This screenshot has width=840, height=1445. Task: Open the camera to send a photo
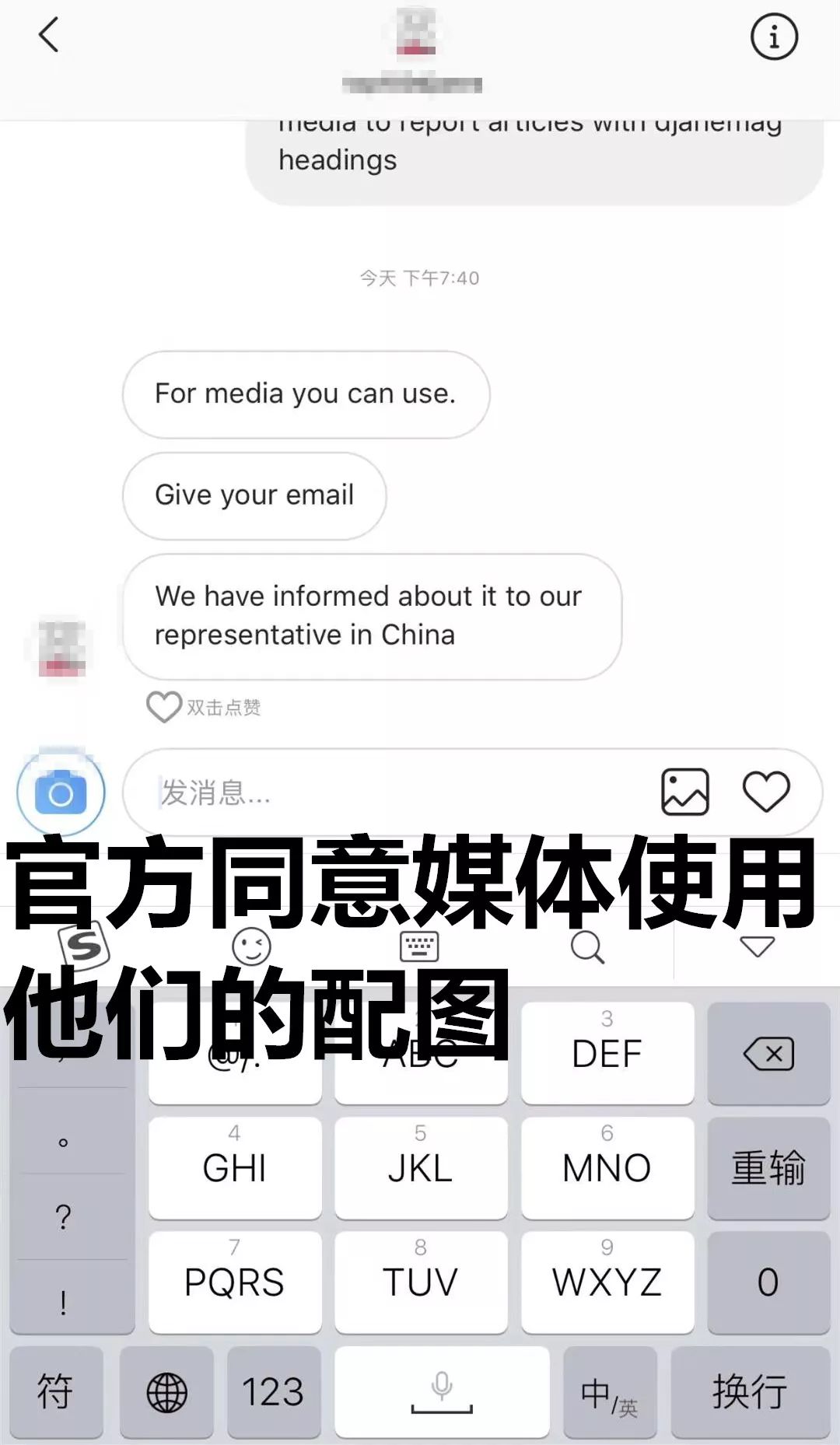pos(61,792)
